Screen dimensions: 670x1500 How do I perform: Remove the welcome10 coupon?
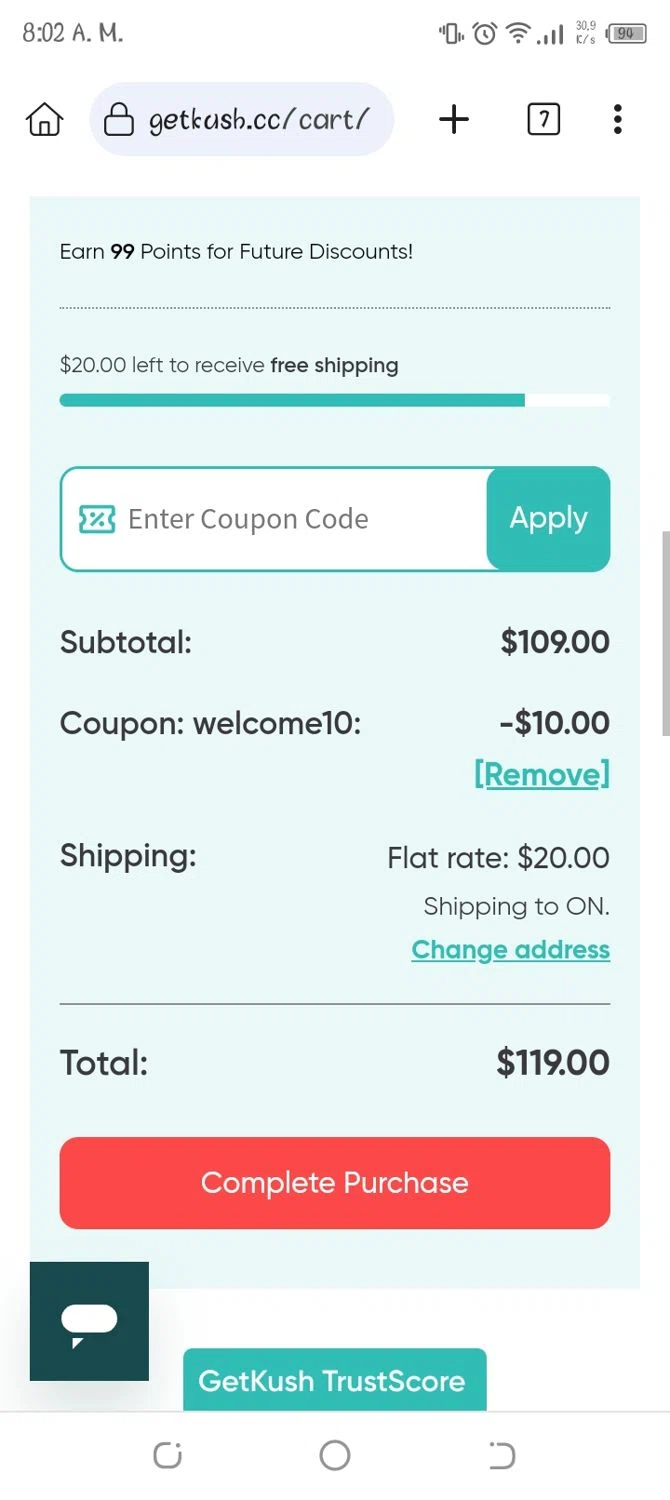[541, 774]
